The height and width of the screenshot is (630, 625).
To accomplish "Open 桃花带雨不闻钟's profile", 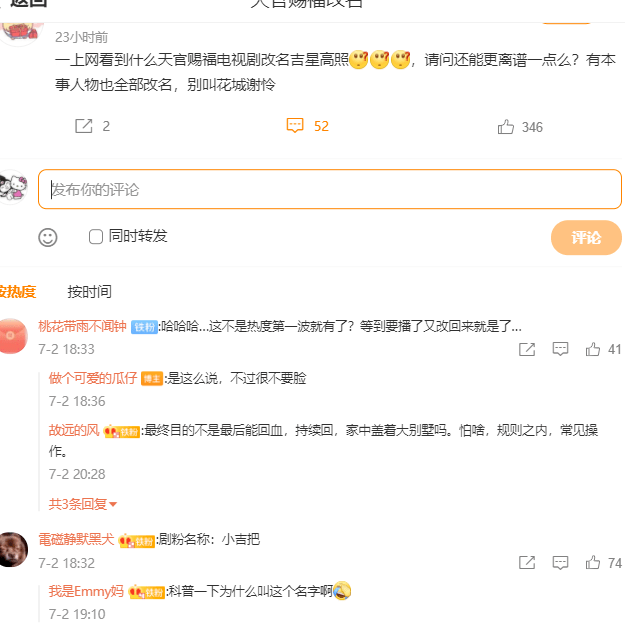I will click(83, 326).
